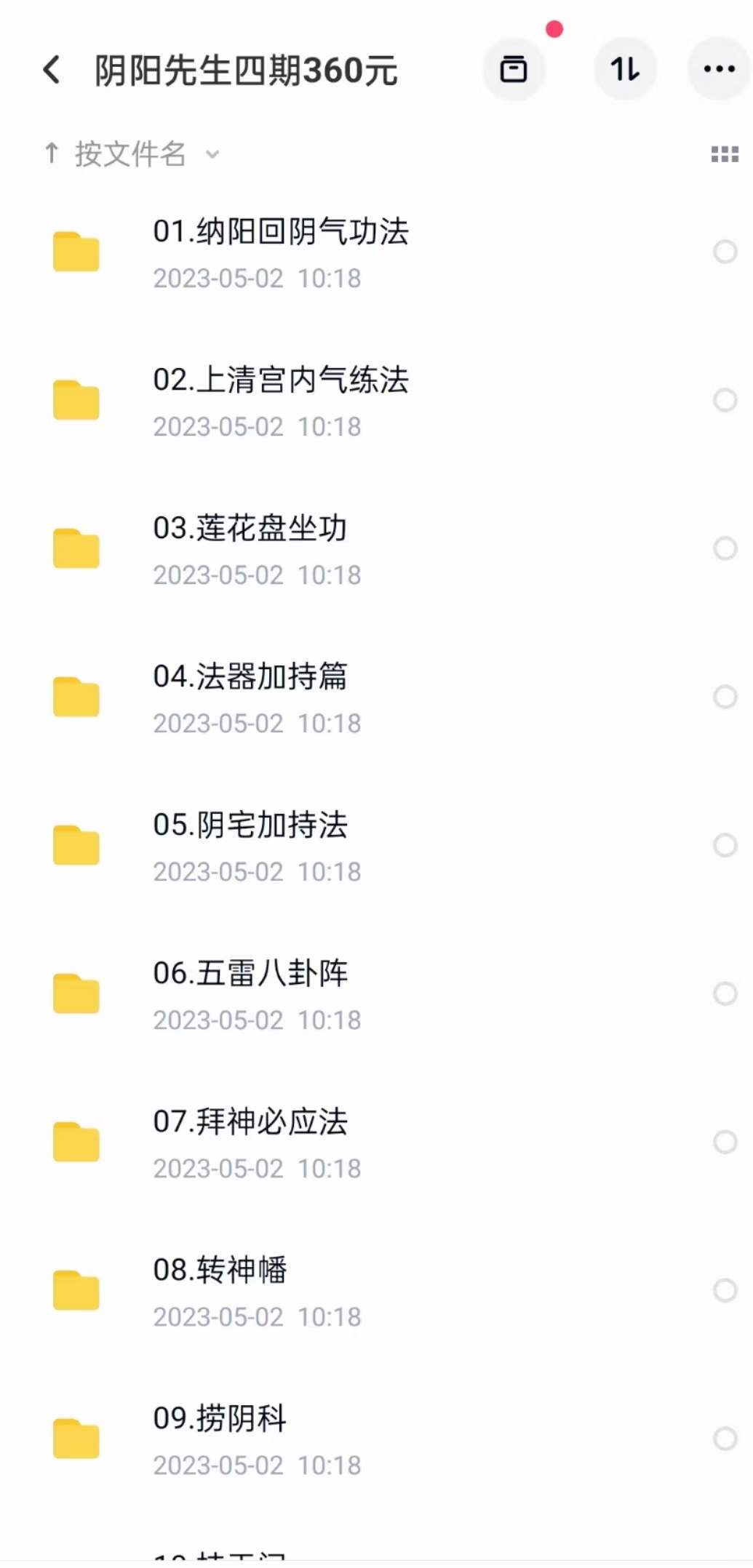
Task: Open the 阴阳先生四期360元 title menu
Action: tap(246, 71)
